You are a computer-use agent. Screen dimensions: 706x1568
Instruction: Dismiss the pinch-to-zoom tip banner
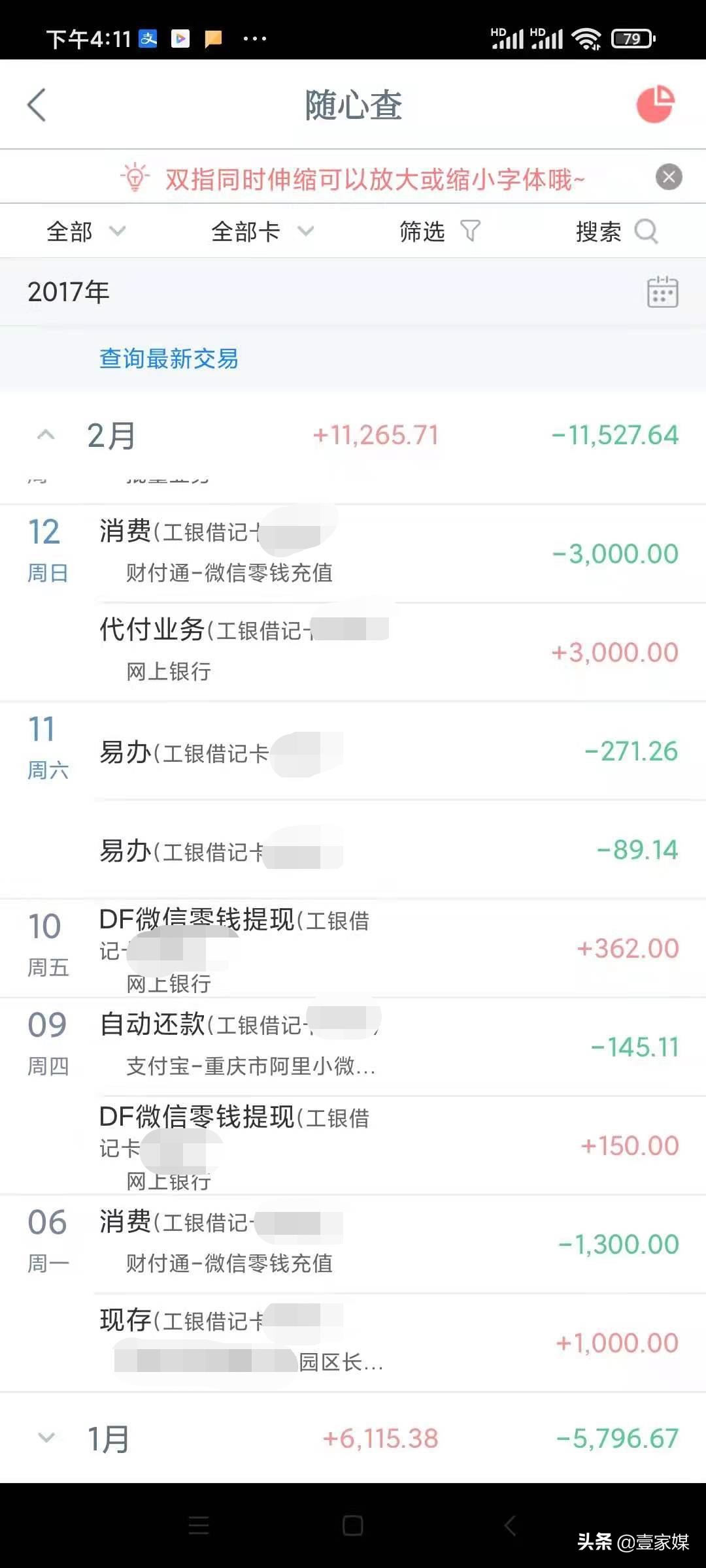(x=666, y=176)
